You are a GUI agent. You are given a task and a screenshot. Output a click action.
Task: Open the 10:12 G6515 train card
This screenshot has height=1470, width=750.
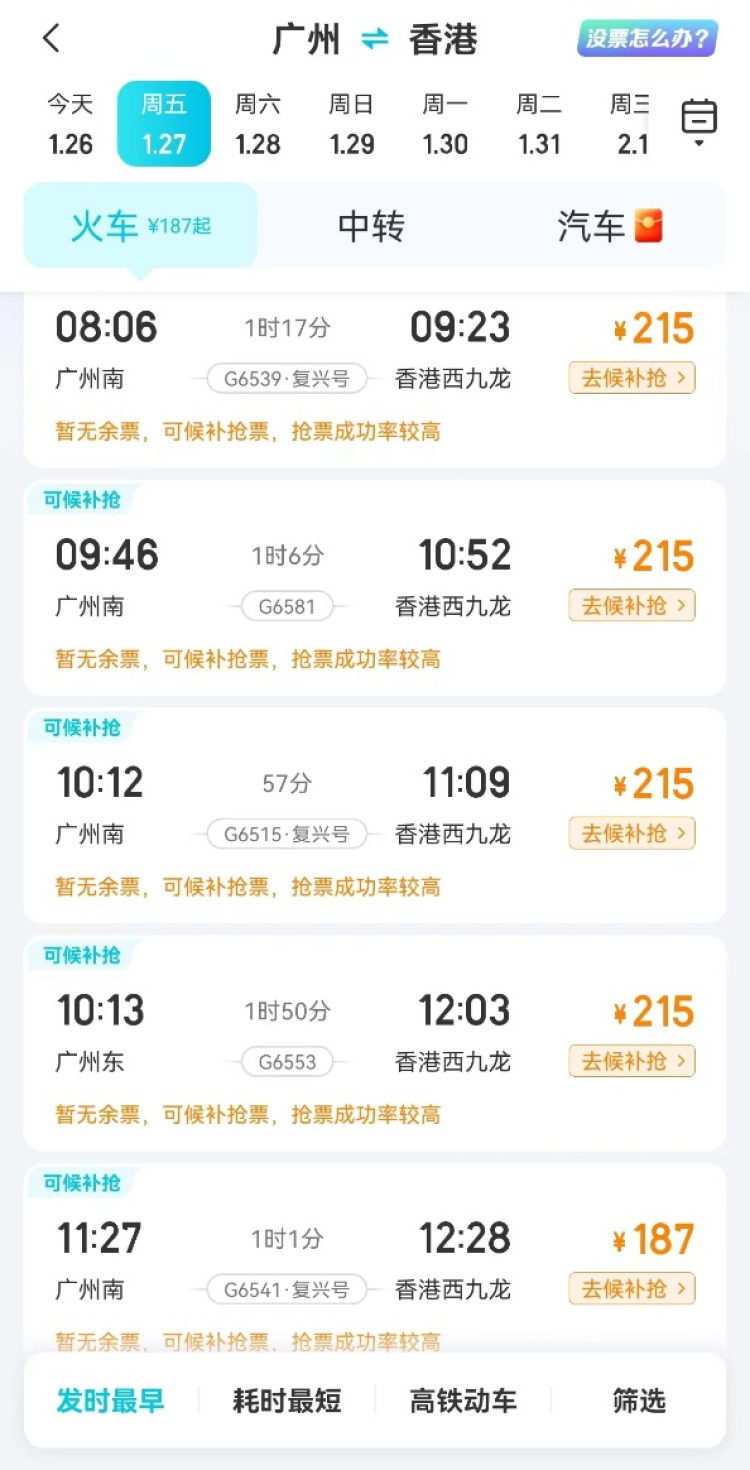[375, 815]
